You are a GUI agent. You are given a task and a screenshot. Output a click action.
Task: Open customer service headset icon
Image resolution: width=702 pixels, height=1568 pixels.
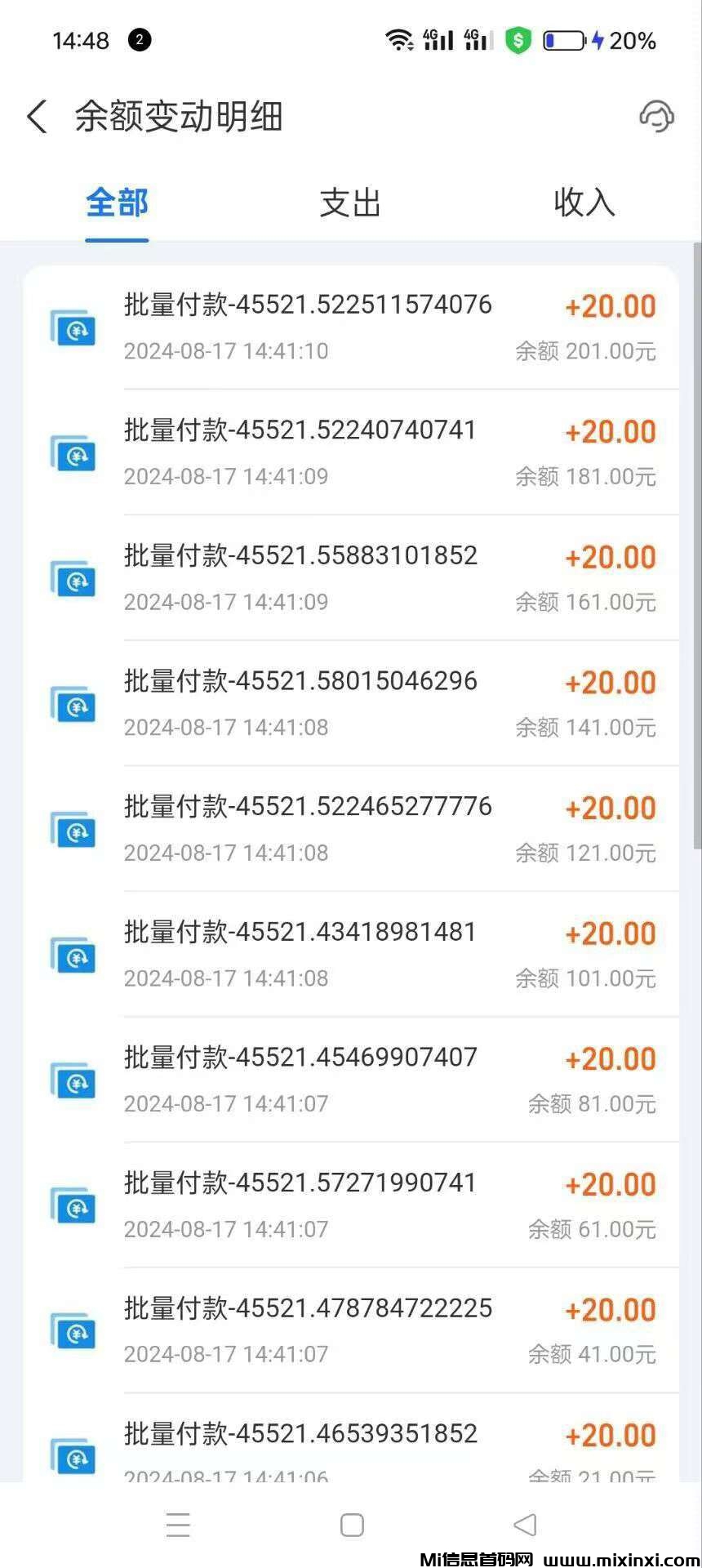coord(656,117)
